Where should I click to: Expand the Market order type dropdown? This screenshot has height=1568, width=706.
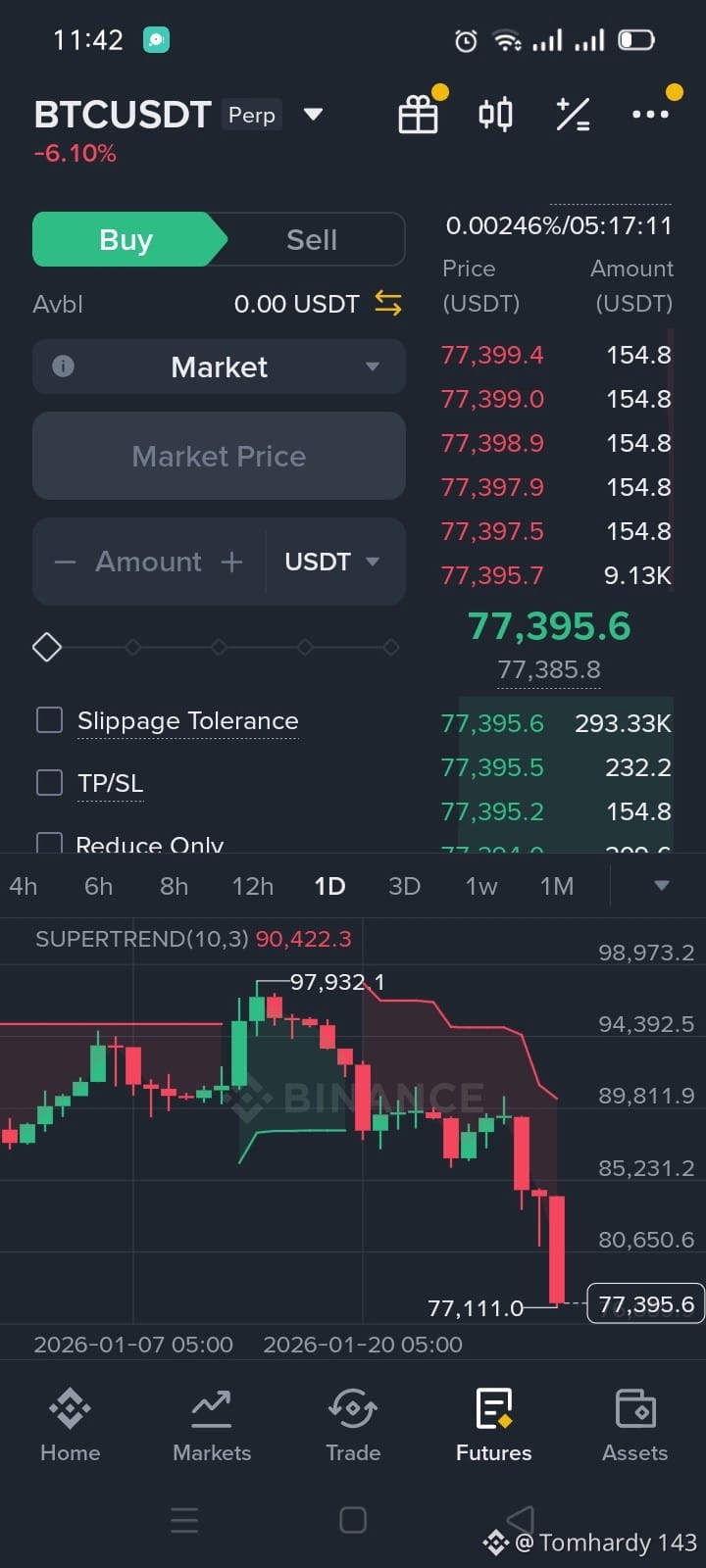click(220, 367)
